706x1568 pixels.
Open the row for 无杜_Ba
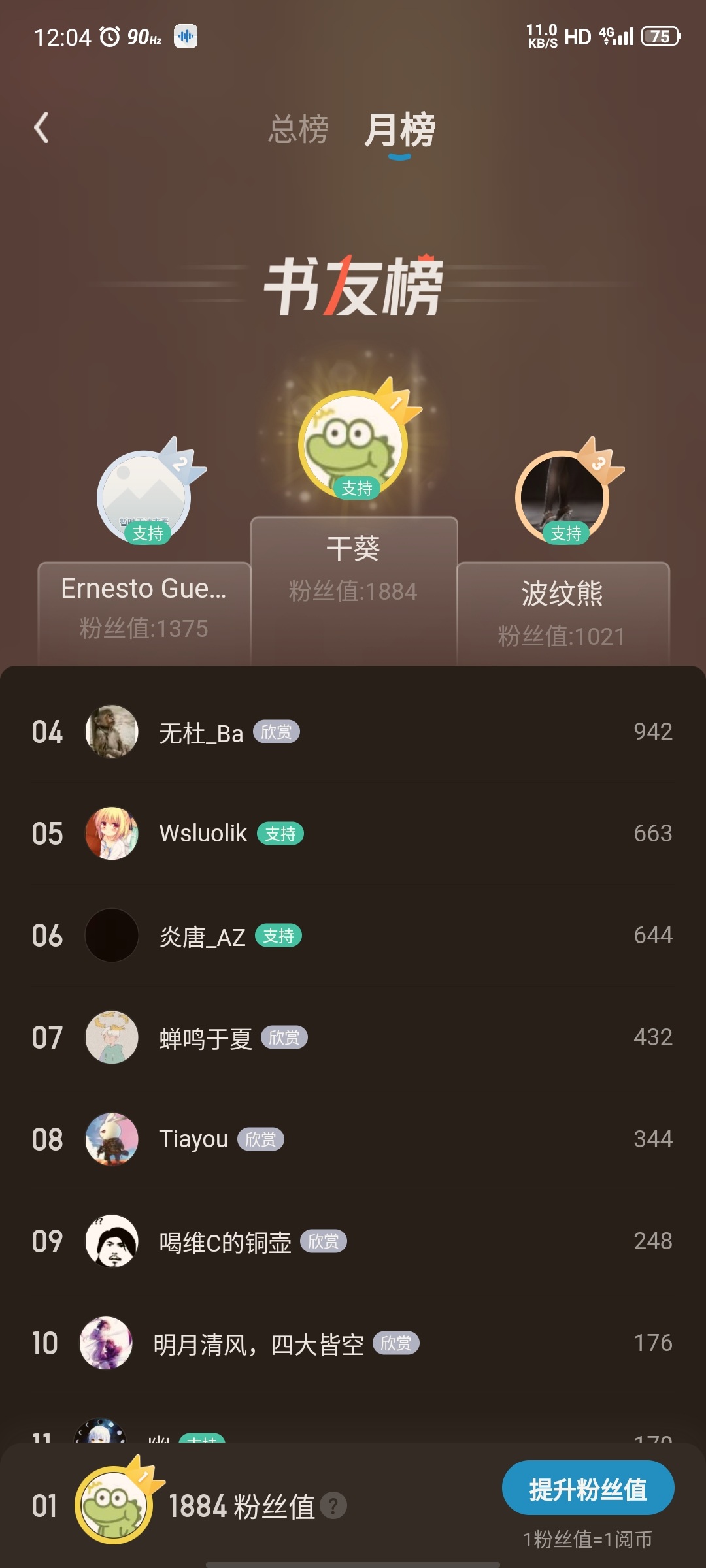coord(353,732)
